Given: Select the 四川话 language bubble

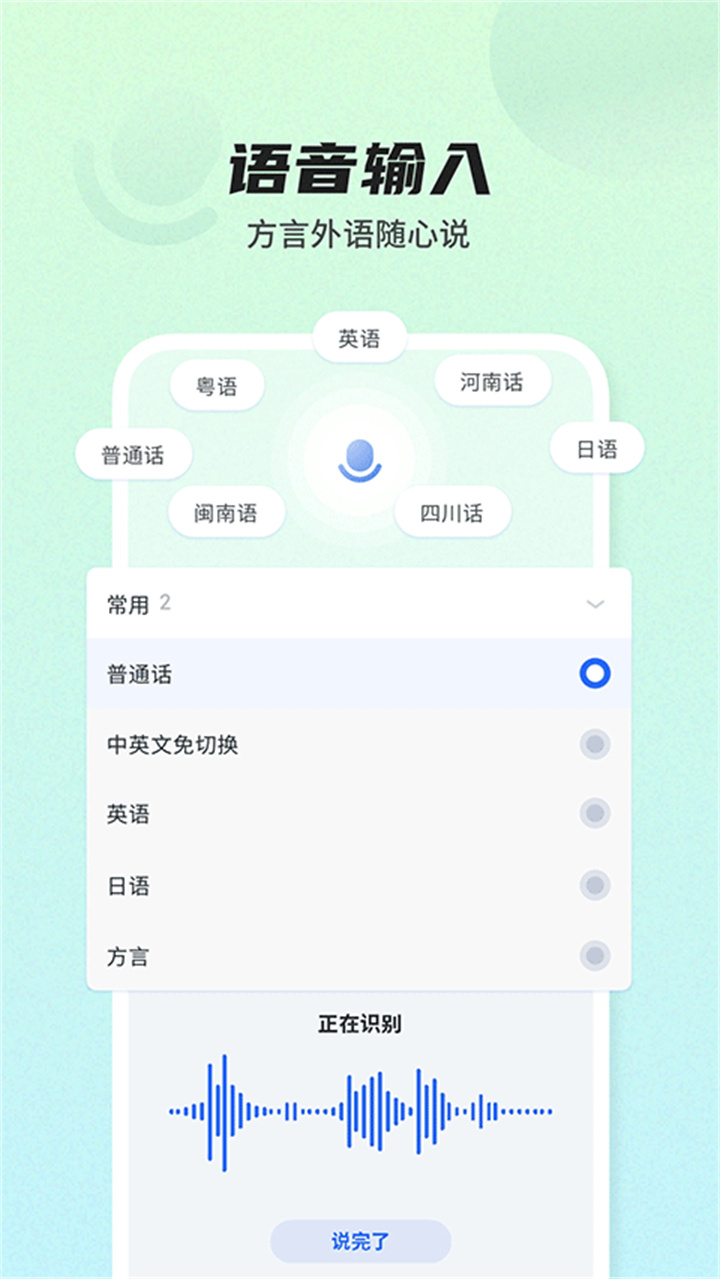Looking at the screenshot, I should tap(451, 512).
